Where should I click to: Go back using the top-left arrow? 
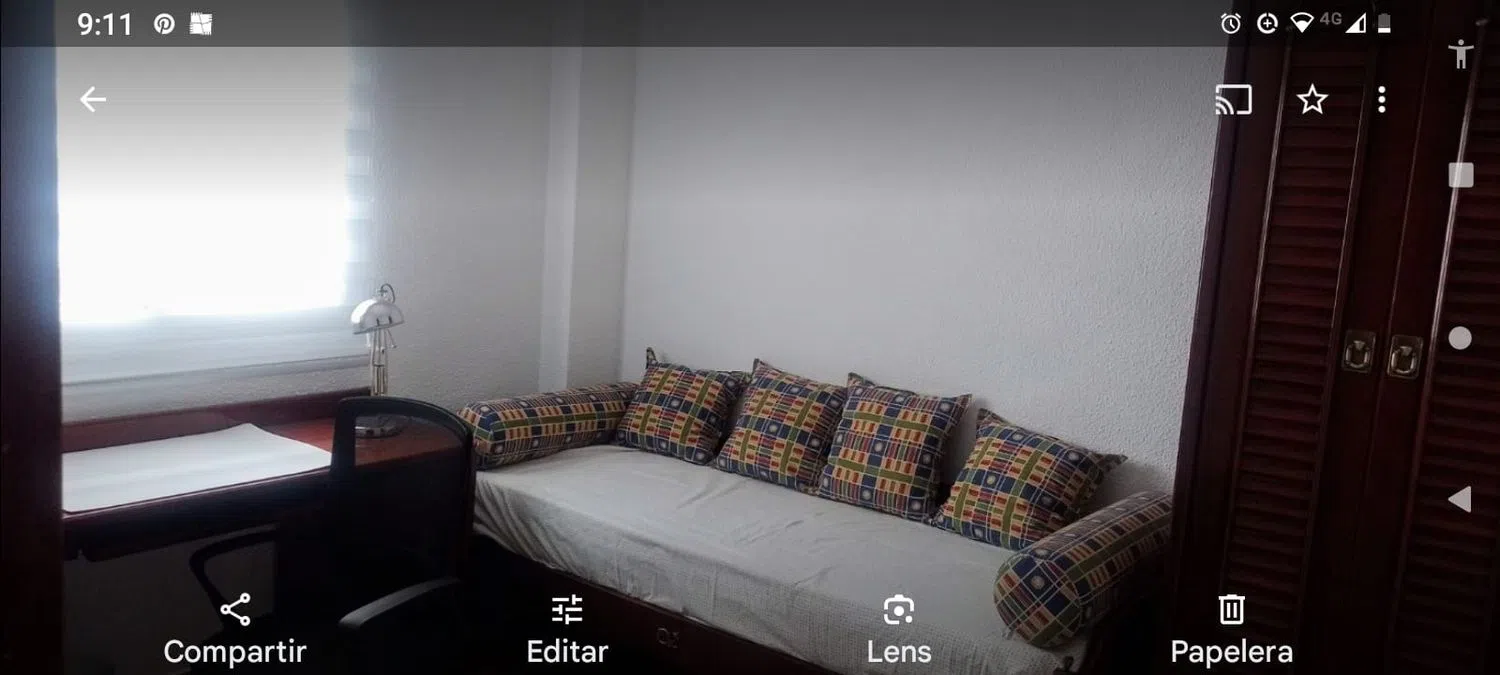click(x=93, y=99)
